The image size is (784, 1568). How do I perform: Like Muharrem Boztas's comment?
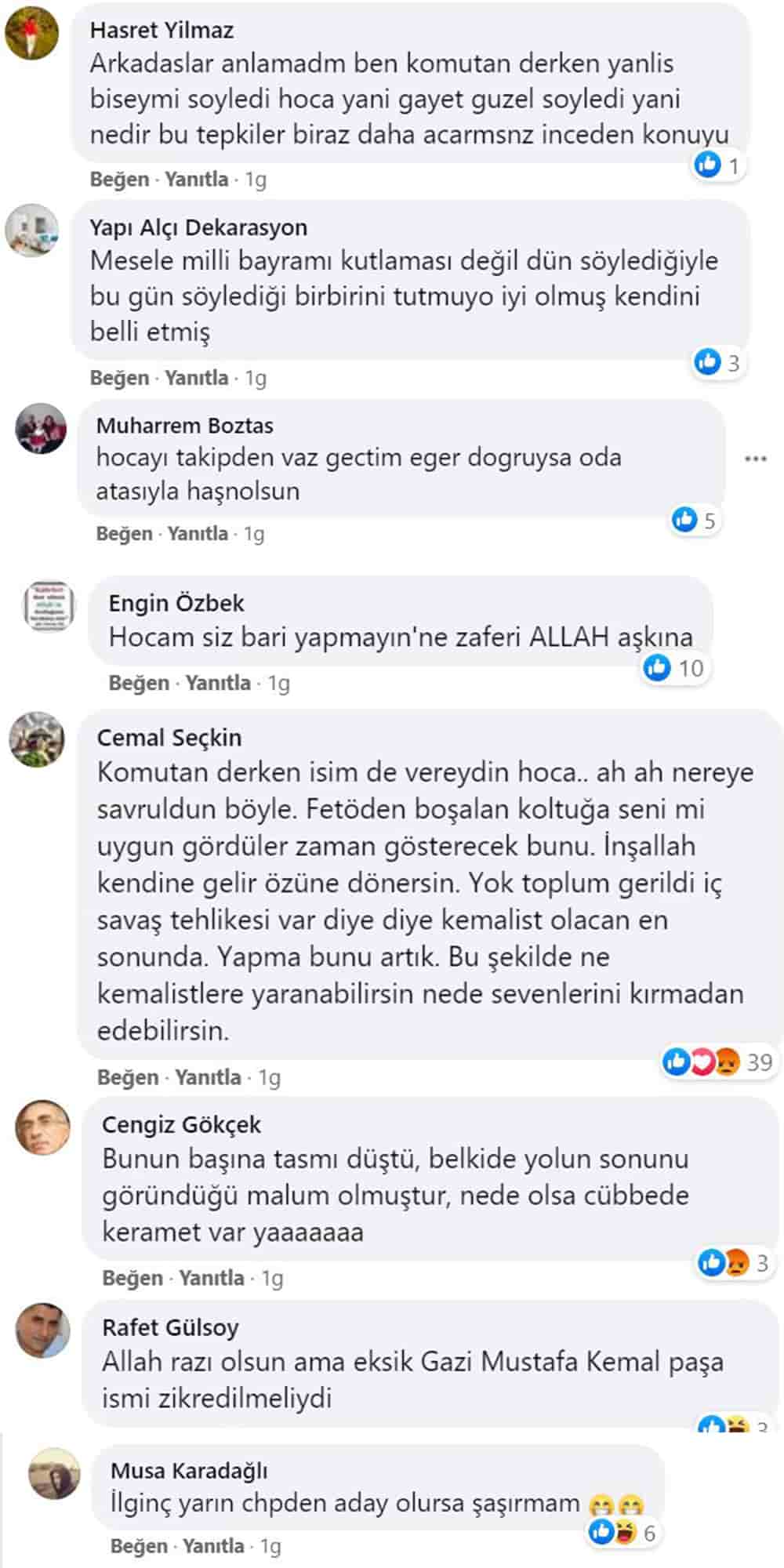point(125,534)
